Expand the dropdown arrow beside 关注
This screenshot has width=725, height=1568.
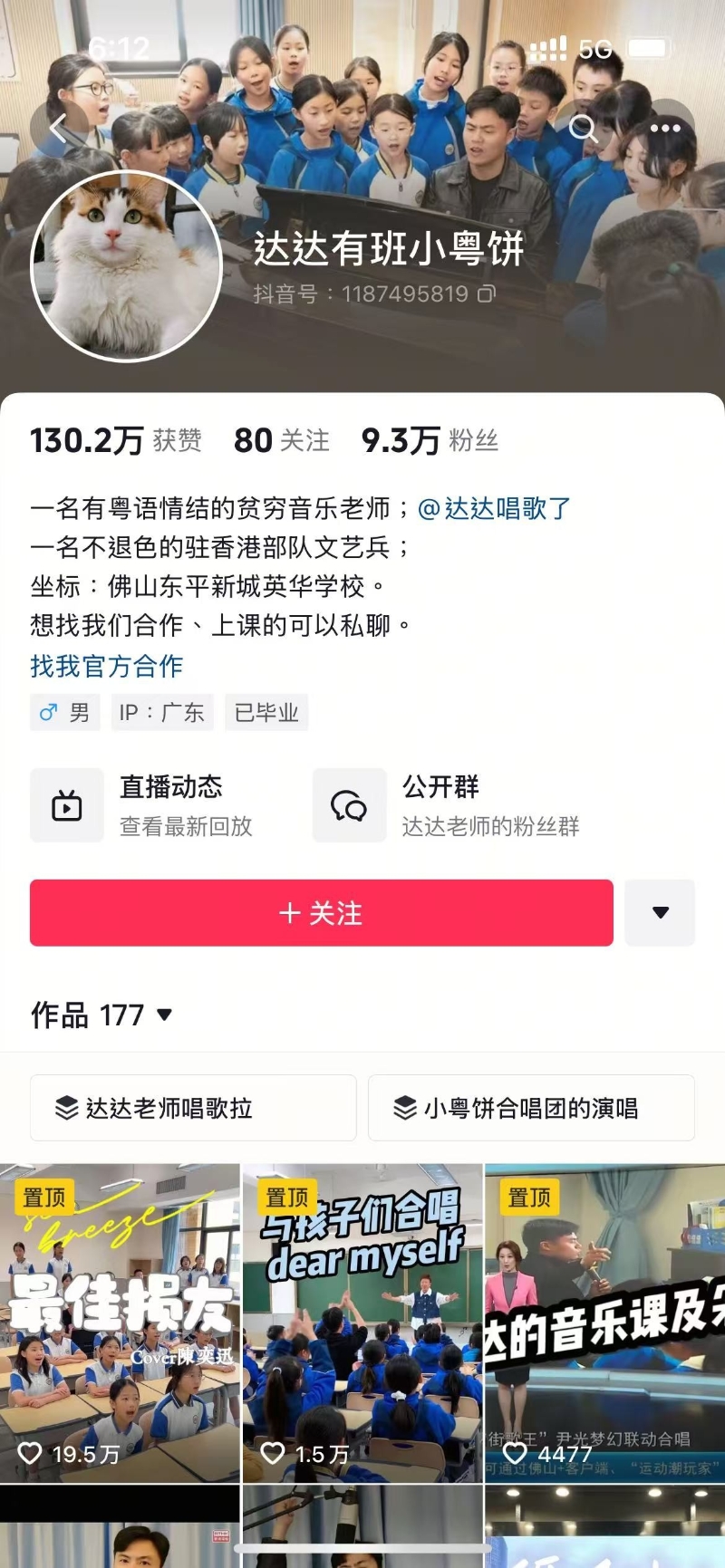point(661,913)
